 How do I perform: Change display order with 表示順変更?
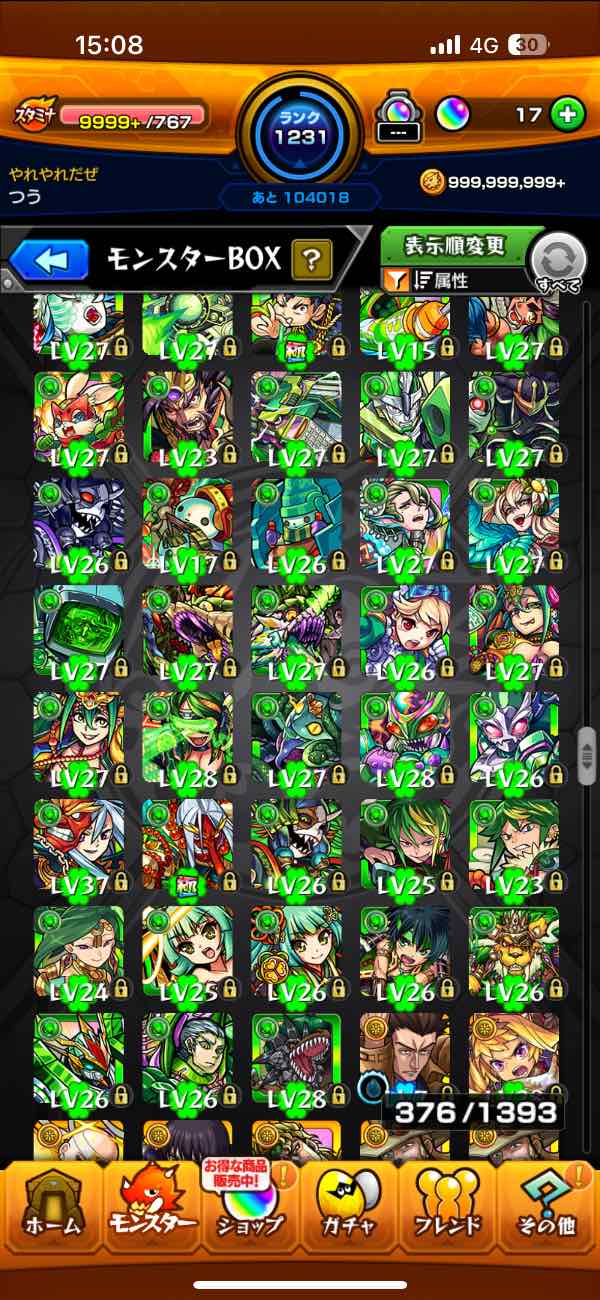pos(455,246)
